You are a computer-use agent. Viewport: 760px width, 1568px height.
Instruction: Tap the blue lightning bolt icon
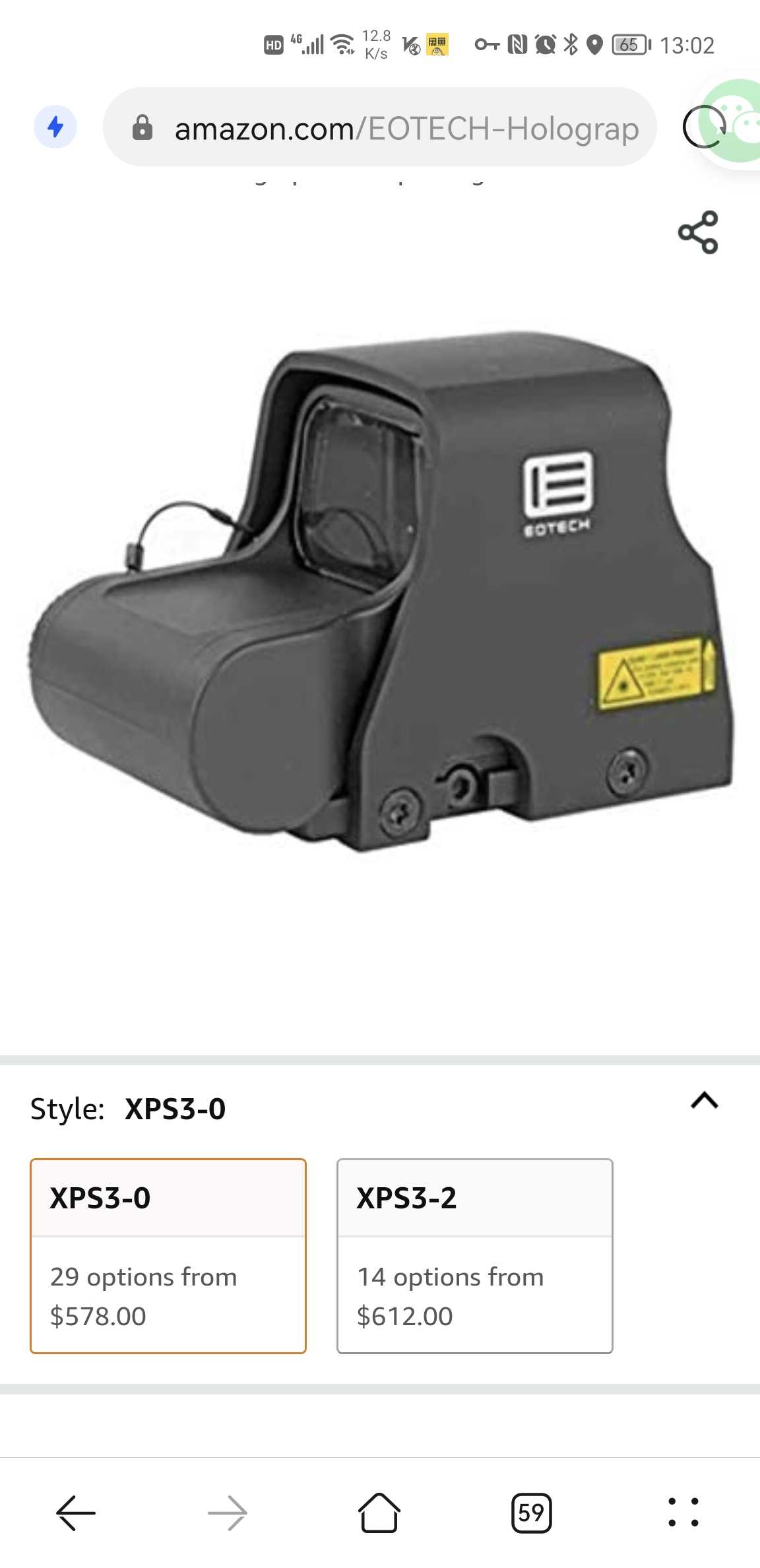(x=55, y=127)
